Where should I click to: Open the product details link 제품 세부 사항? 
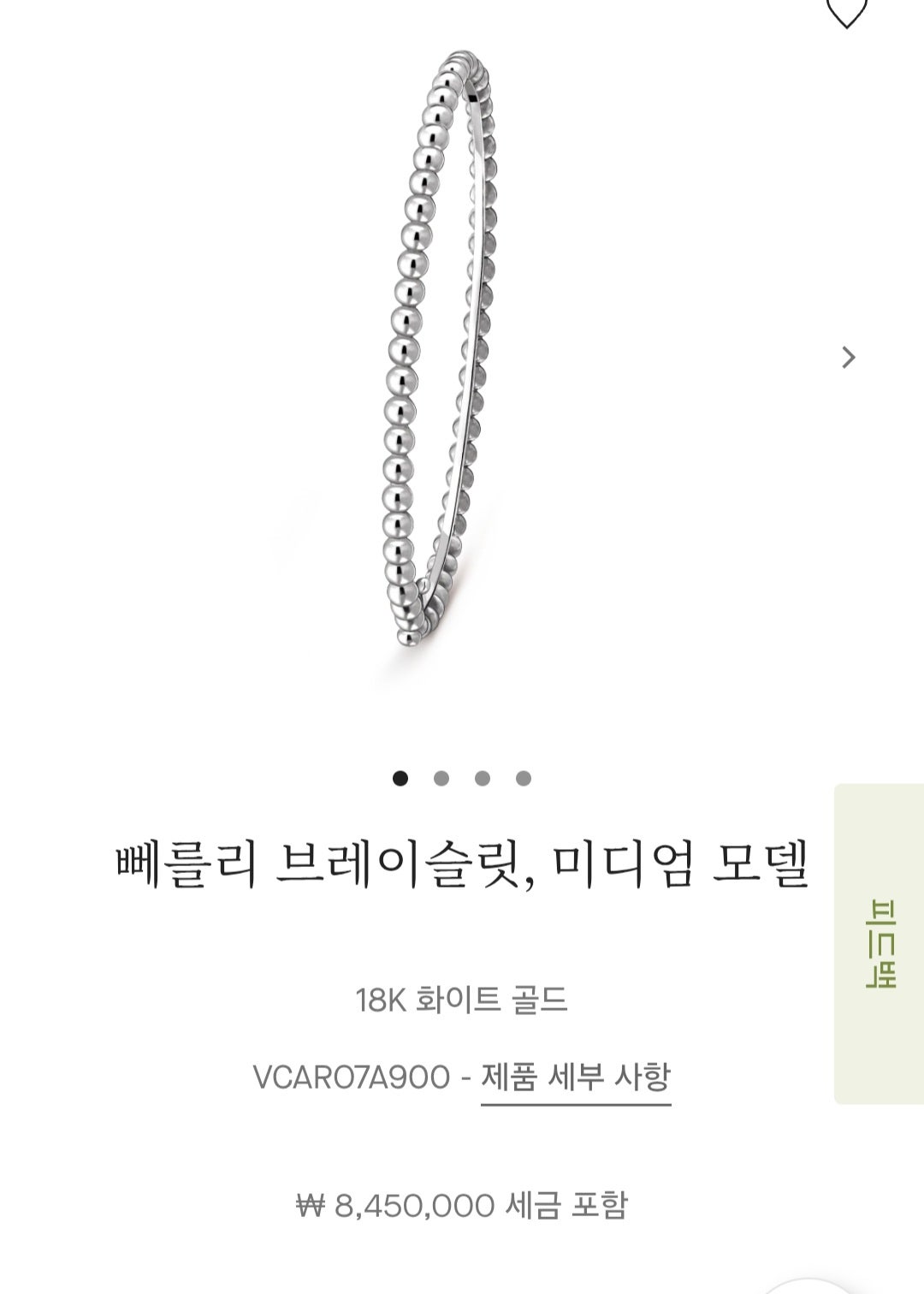click(575, 1077)
